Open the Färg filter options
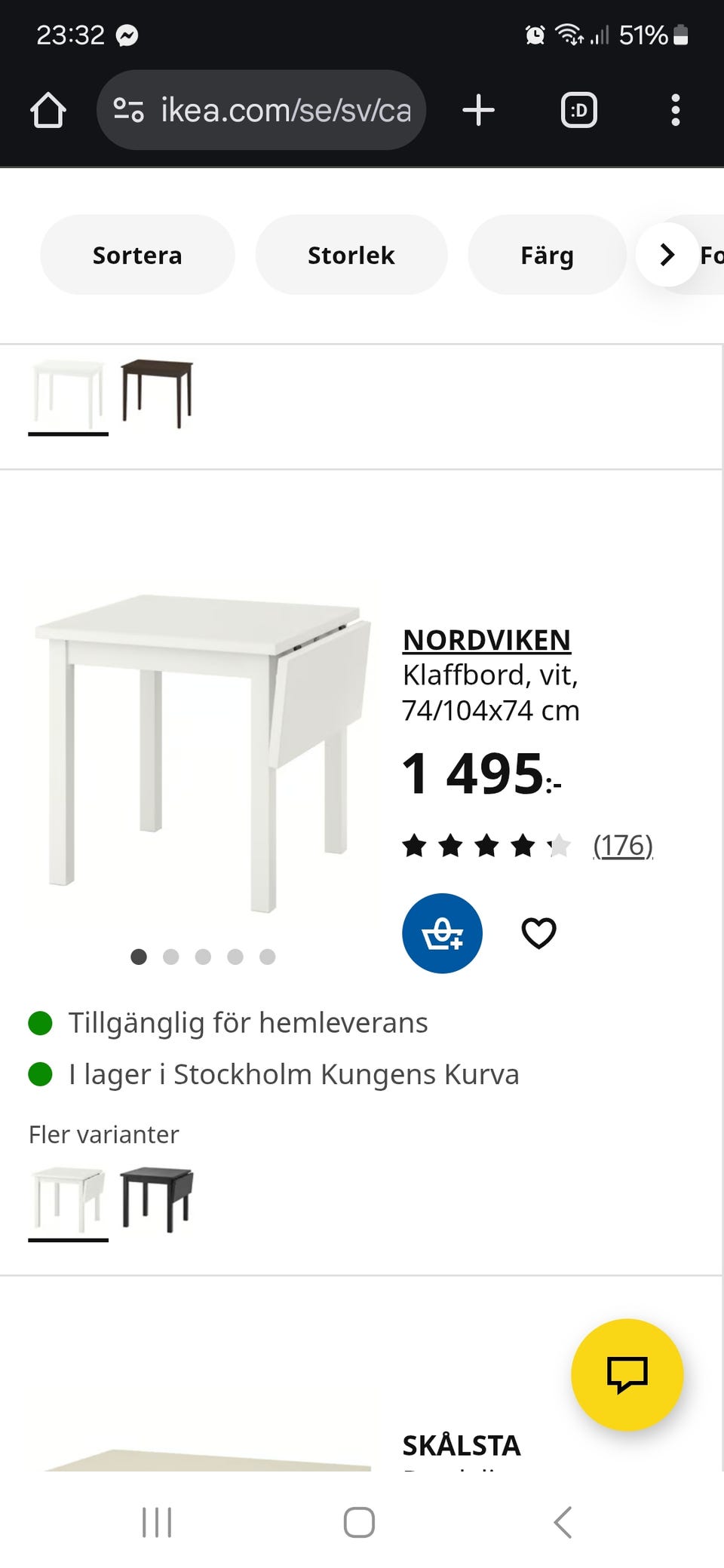The image size is (724, 1568). pos(547,255)
